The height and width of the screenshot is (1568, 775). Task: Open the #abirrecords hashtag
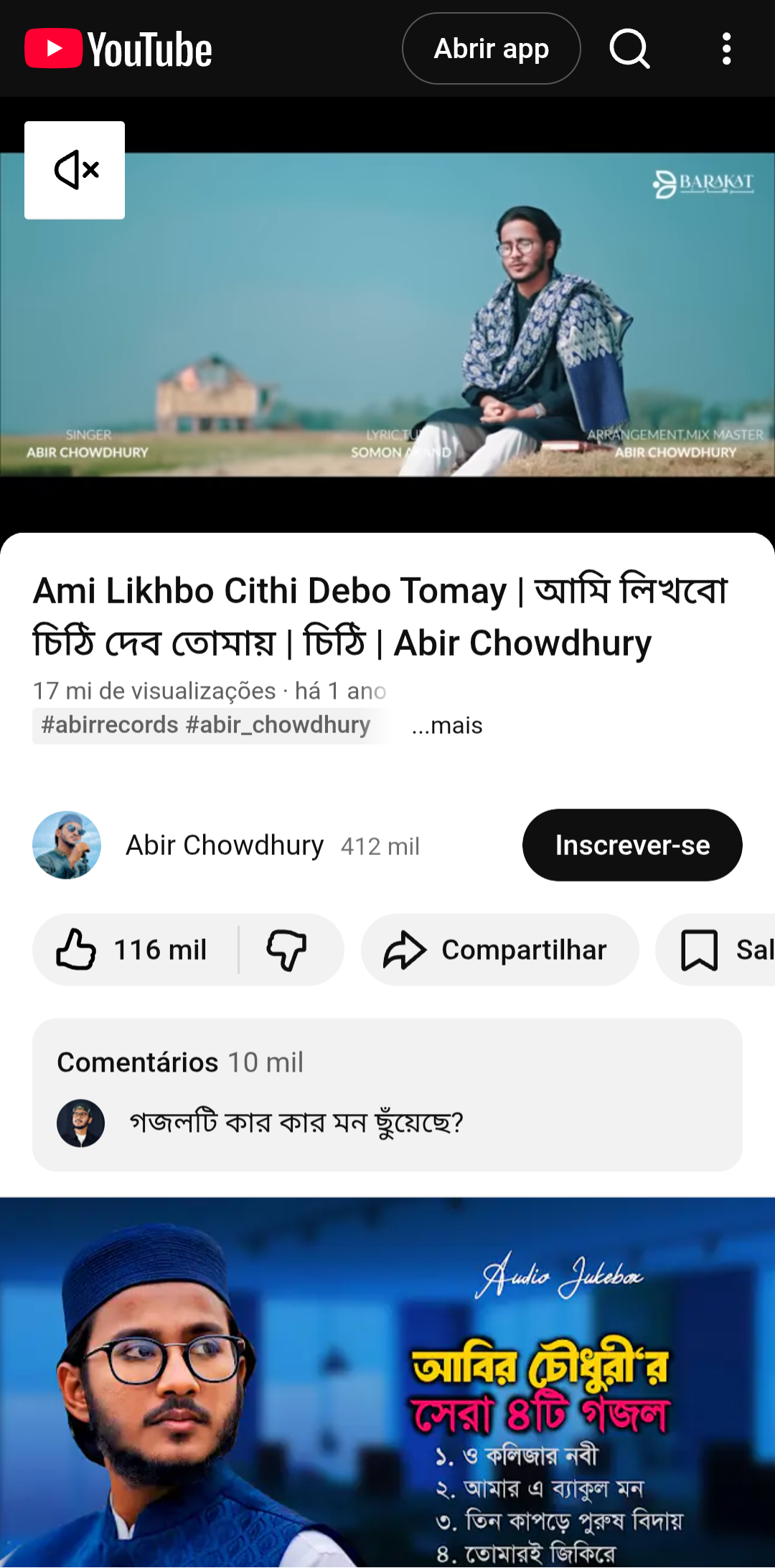pyautogui.click(x=110, y=725)
